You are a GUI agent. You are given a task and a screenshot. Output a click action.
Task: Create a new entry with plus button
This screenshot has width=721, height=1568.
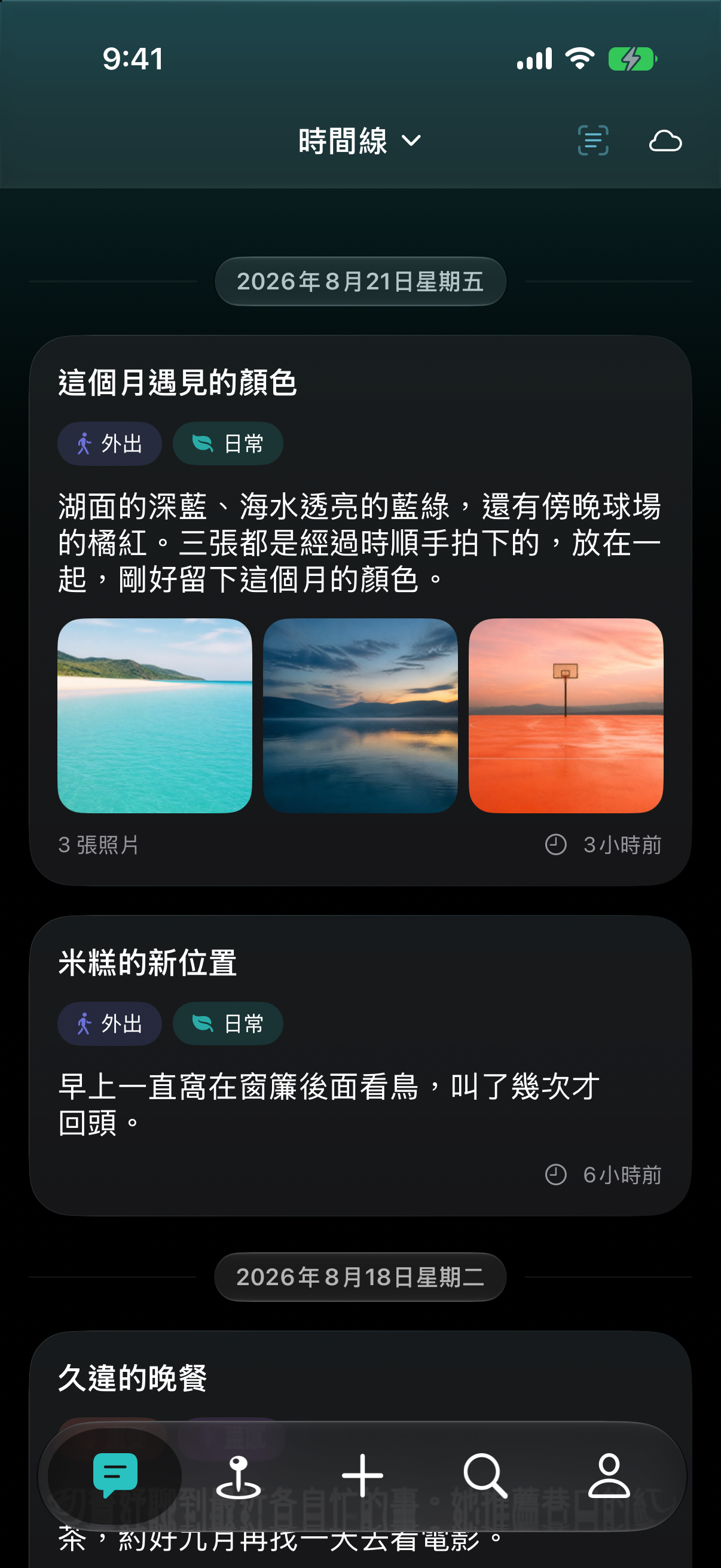362,1476
